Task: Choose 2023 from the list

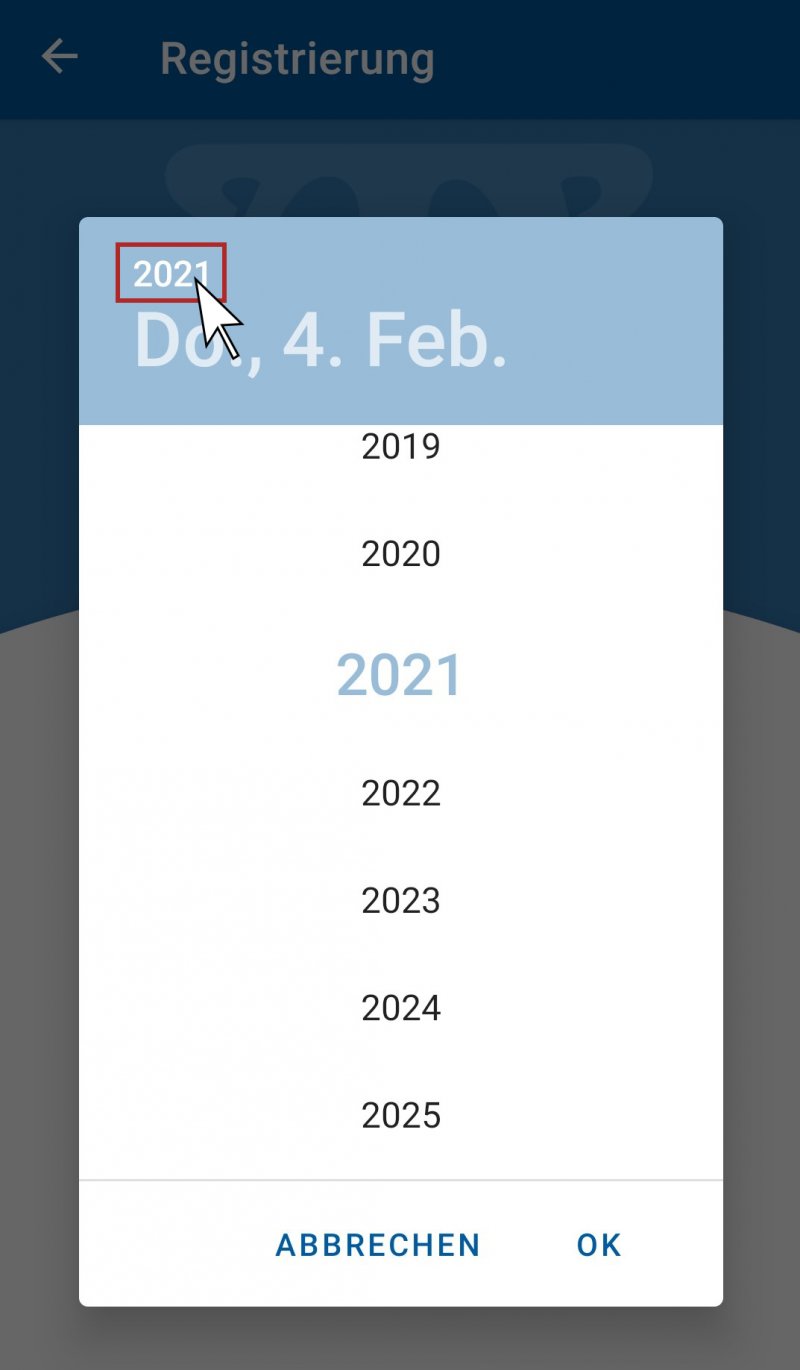Action: (x=401, y=901)
